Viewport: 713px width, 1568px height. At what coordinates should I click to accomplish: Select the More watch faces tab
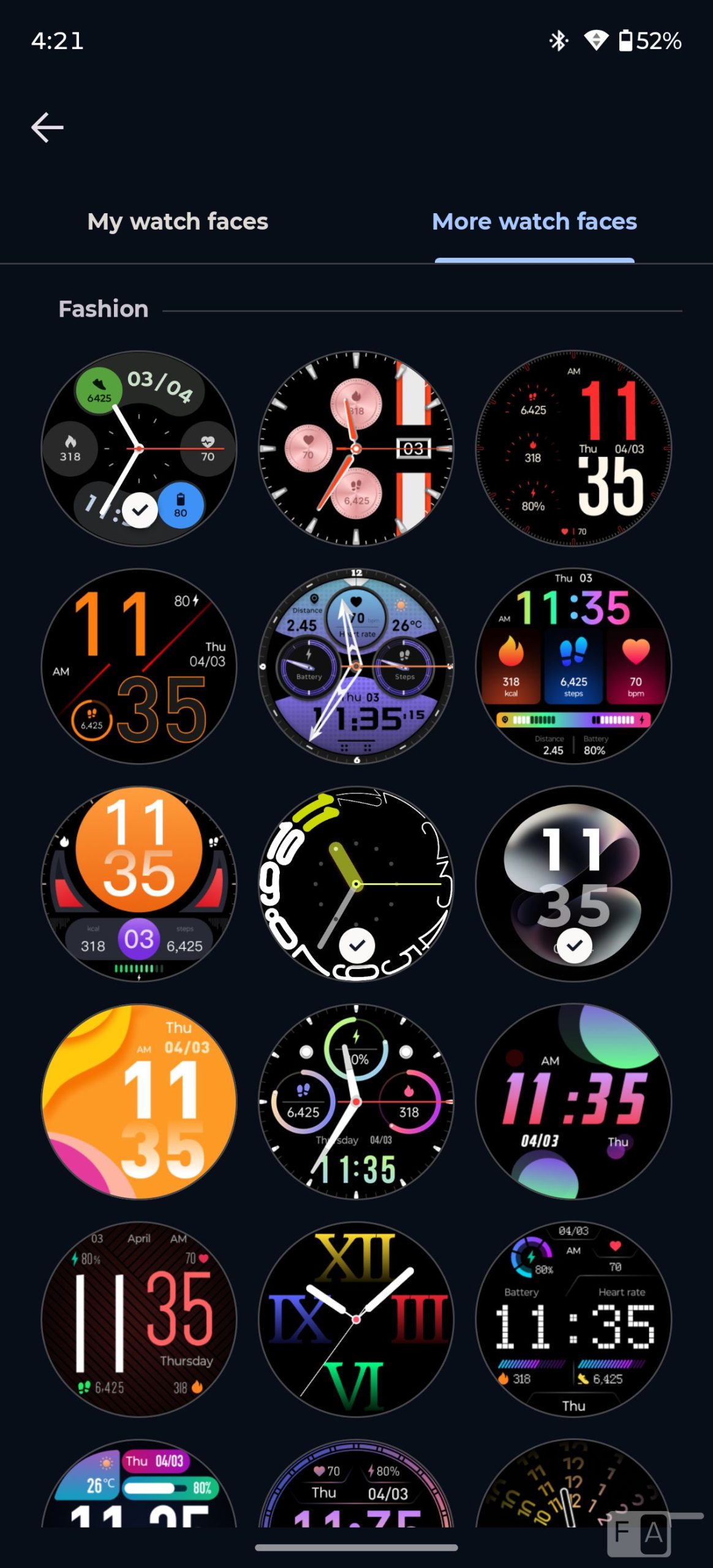coord(534,222)
